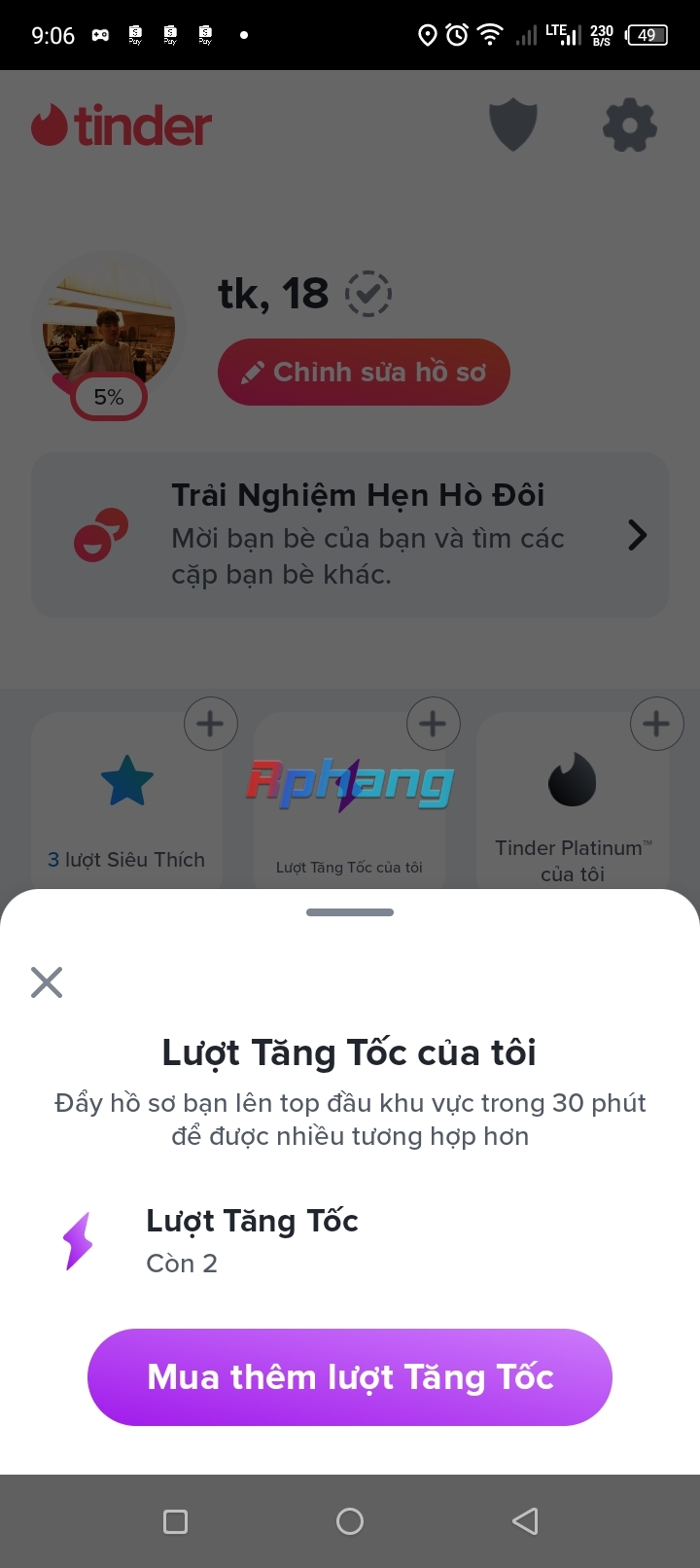Image resolution: width=700 pixels, height=1568 pixels.
Task: Open the safety shield icon
Action: (512, 125)
